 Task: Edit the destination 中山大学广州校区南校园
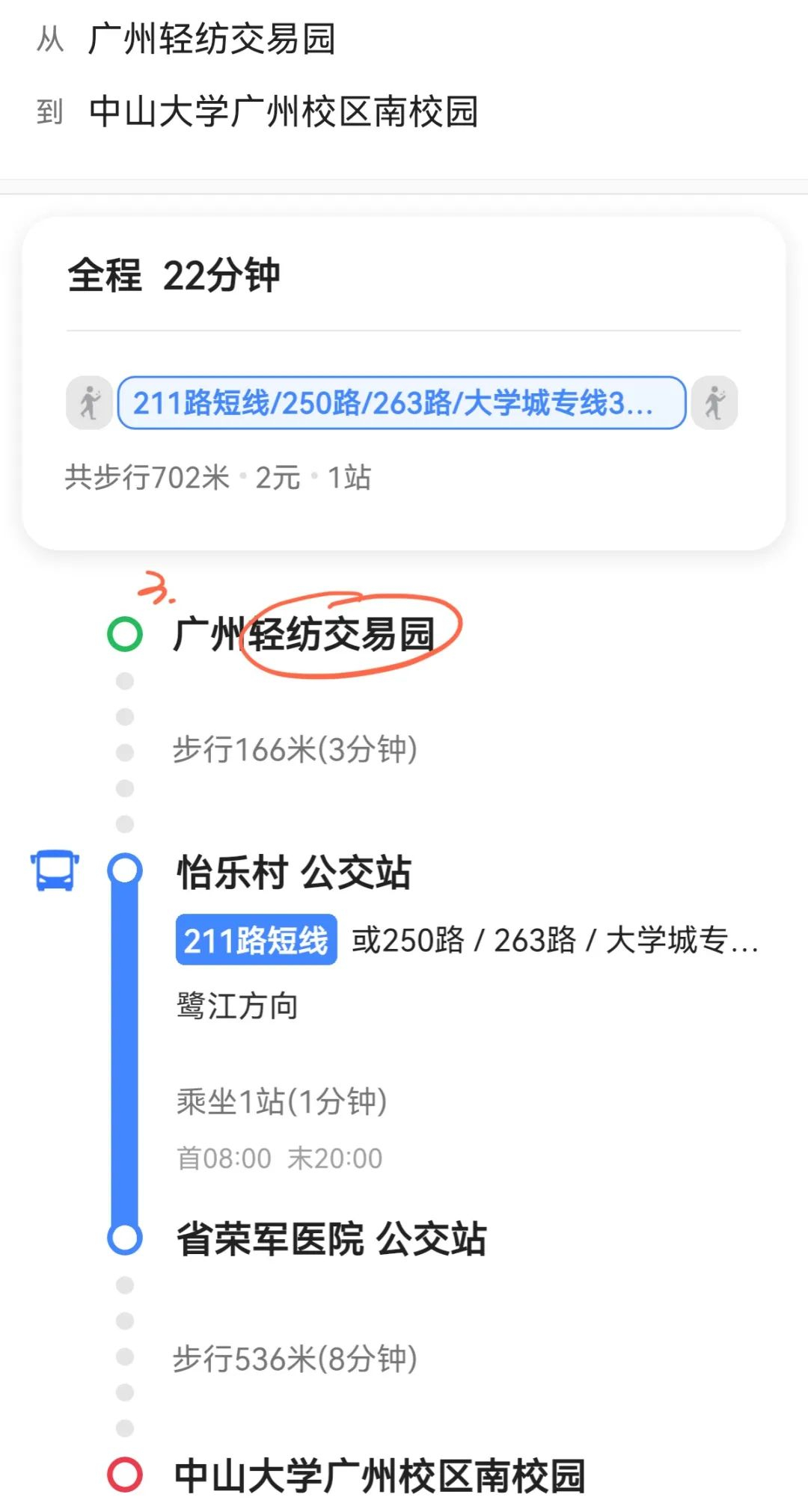283,112
